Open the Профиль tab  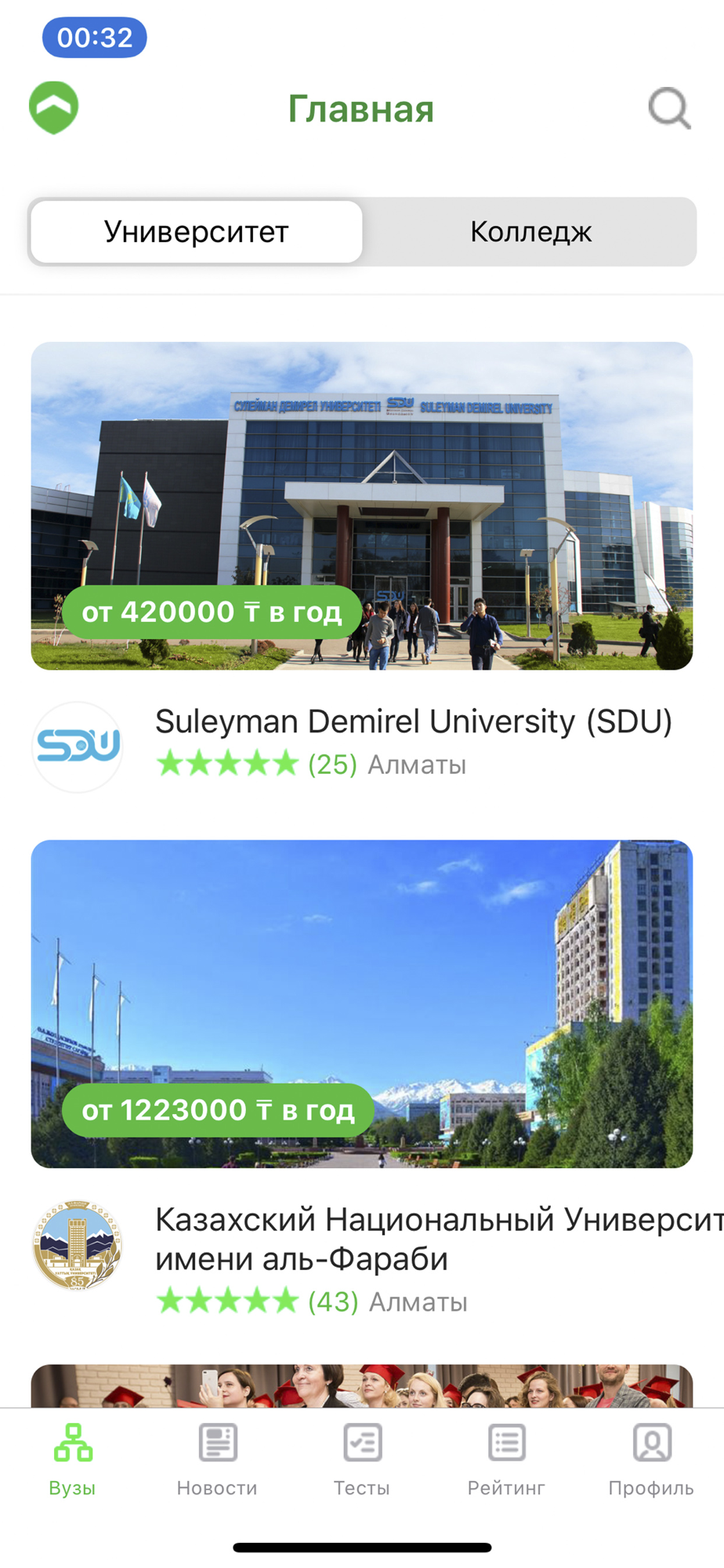651,1460
